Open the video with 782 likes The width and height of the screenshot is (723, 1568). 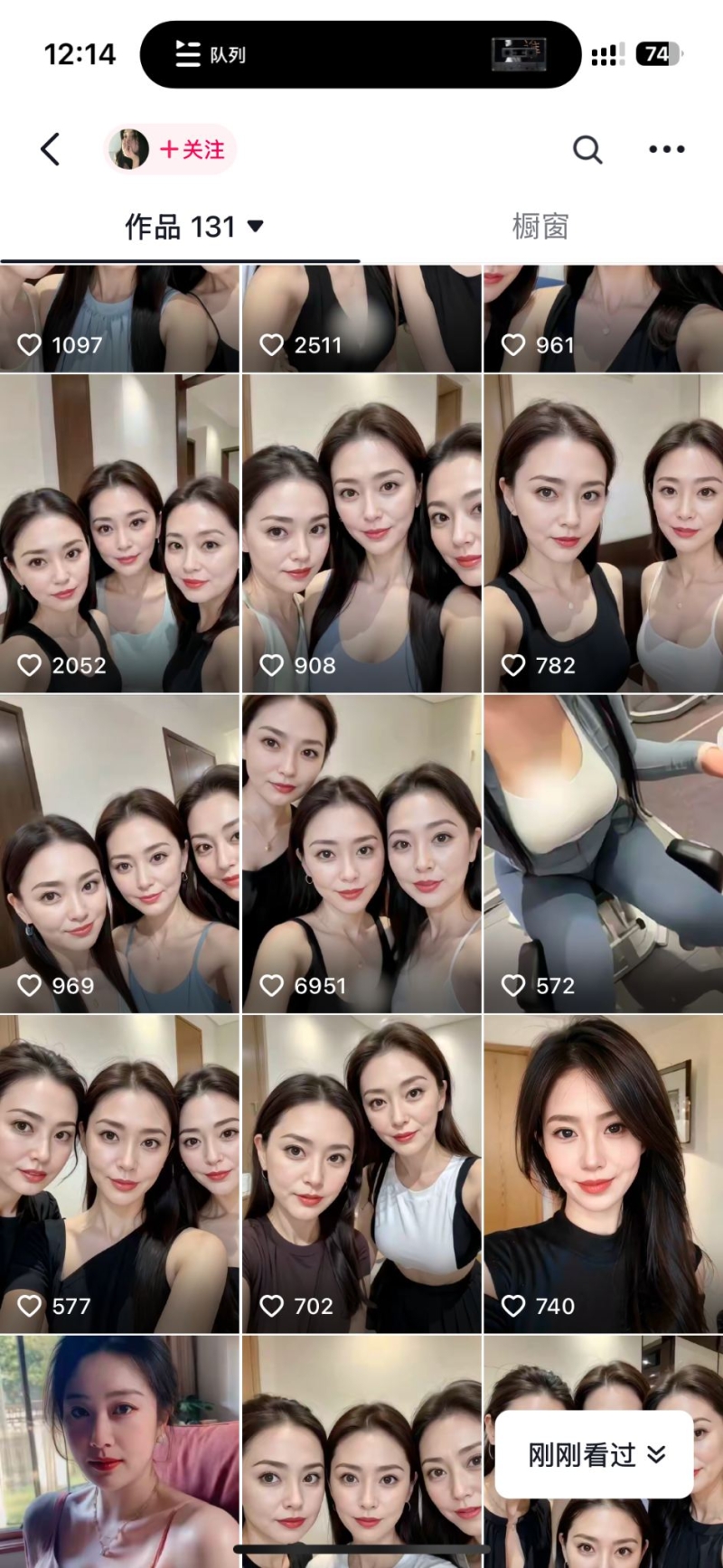tap(603, 533)
